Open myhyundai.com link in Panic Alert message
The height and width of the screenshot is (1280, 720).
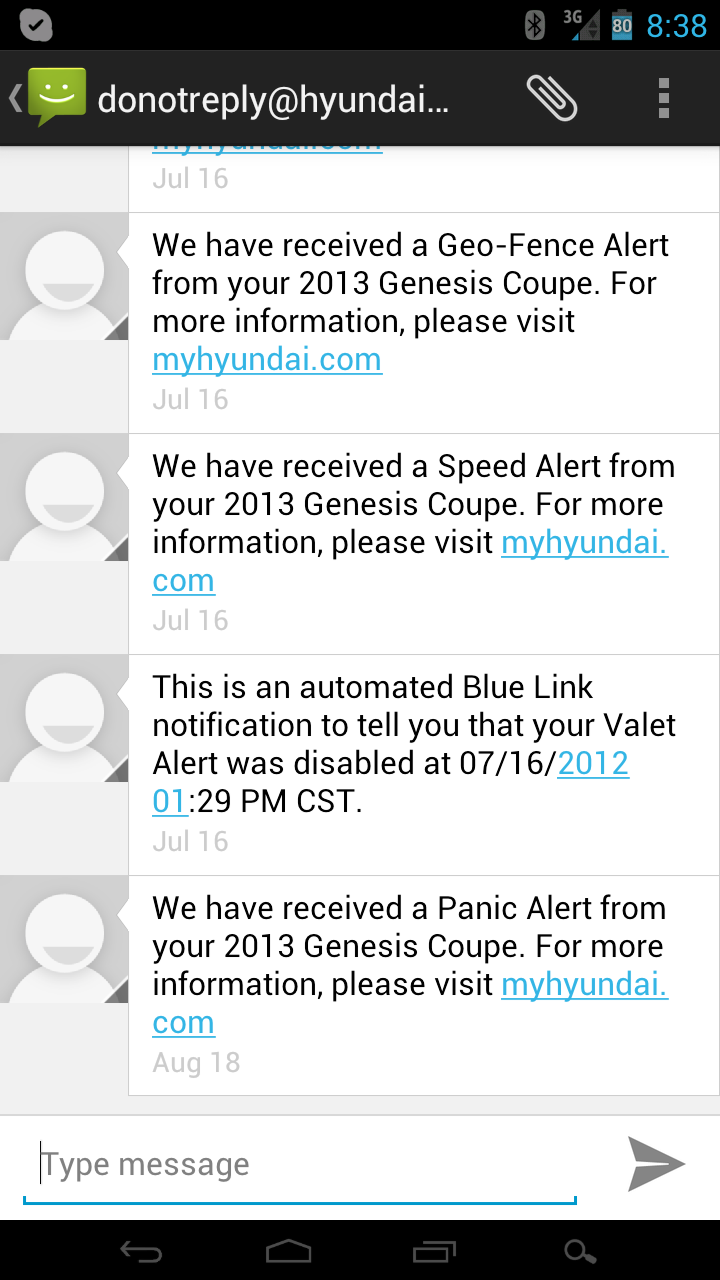coord(584,985)
